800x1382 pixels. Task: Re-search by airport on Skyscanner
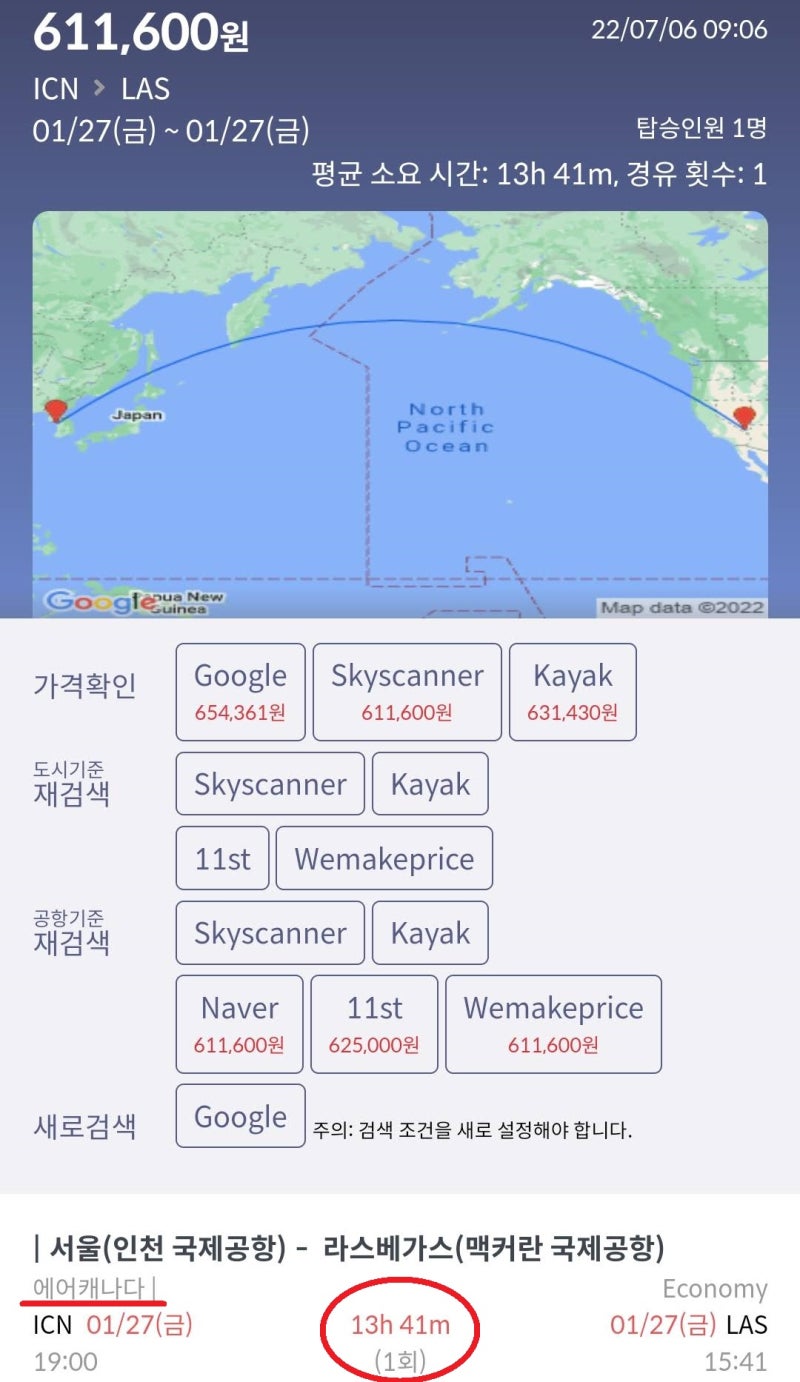coord(270,933)
